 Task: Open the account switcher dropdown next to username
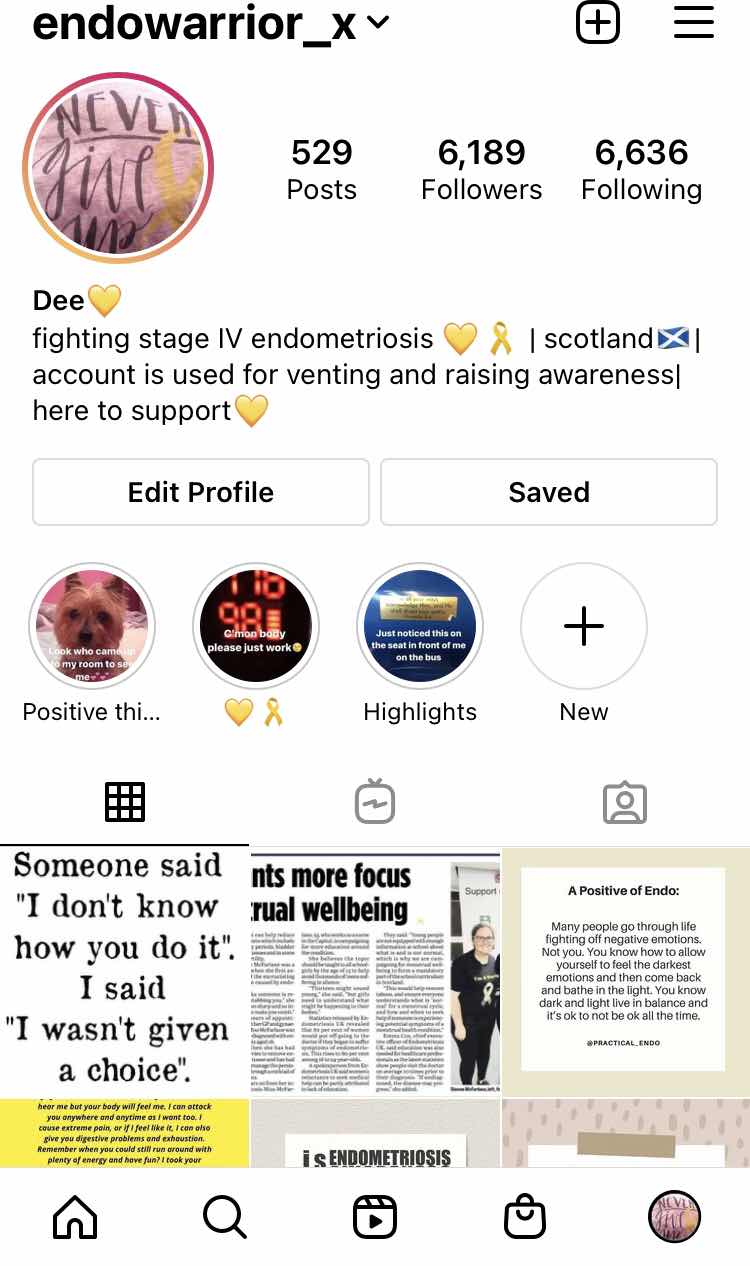(378, 22)
